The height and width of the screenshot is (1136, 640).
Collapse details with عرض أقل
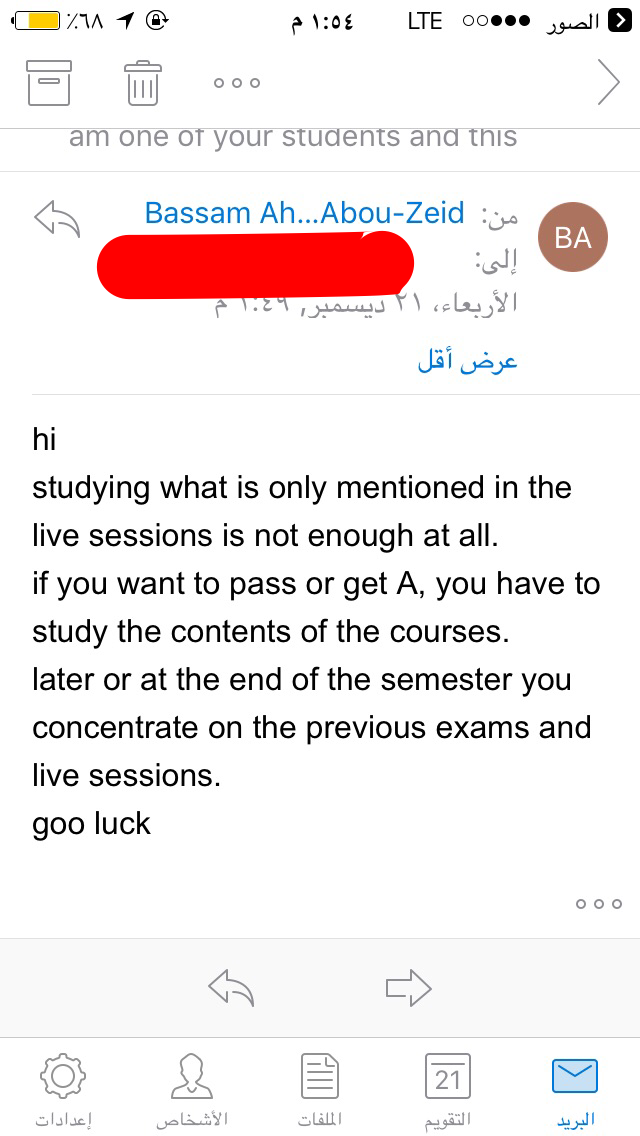point(467,361)
